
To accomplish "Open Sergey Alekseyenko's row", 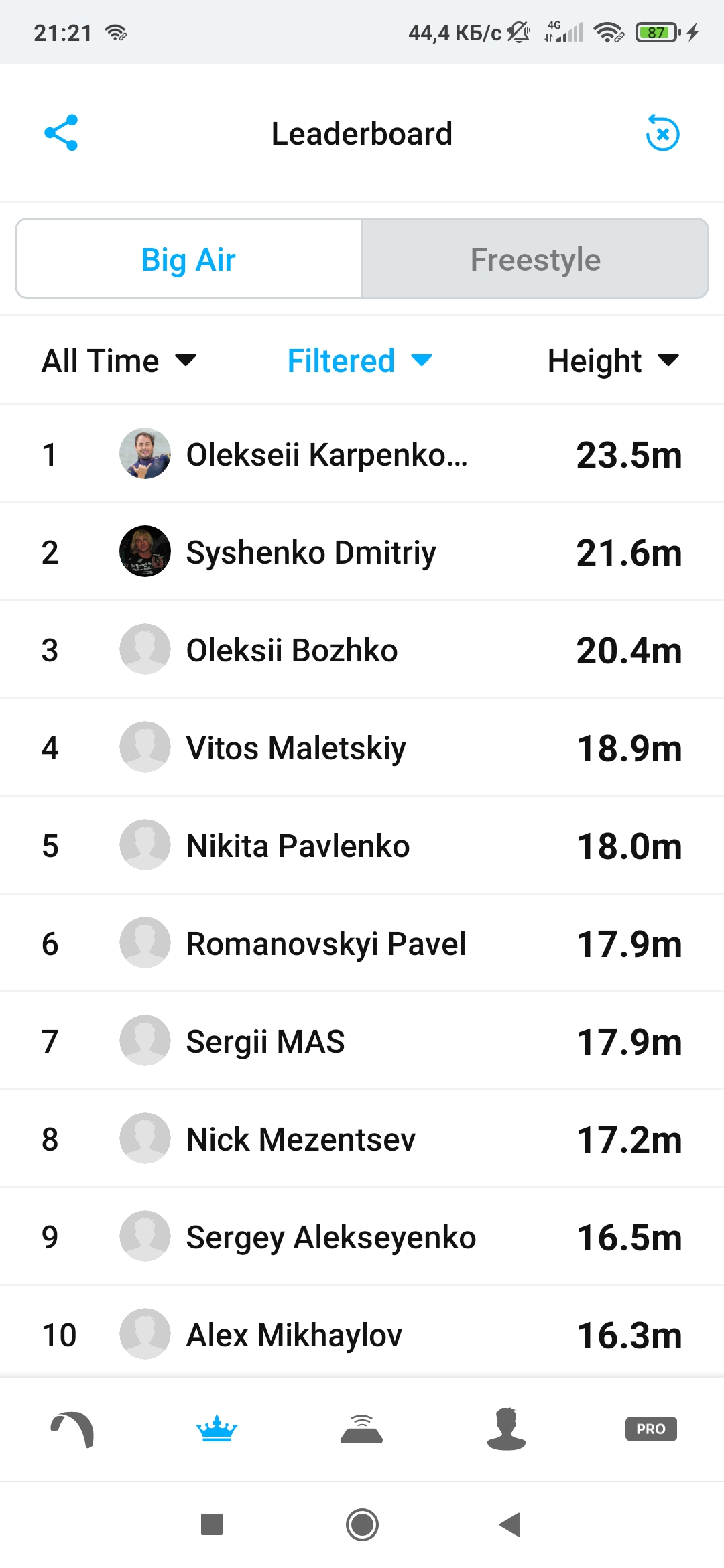I will click(362, 1236).
